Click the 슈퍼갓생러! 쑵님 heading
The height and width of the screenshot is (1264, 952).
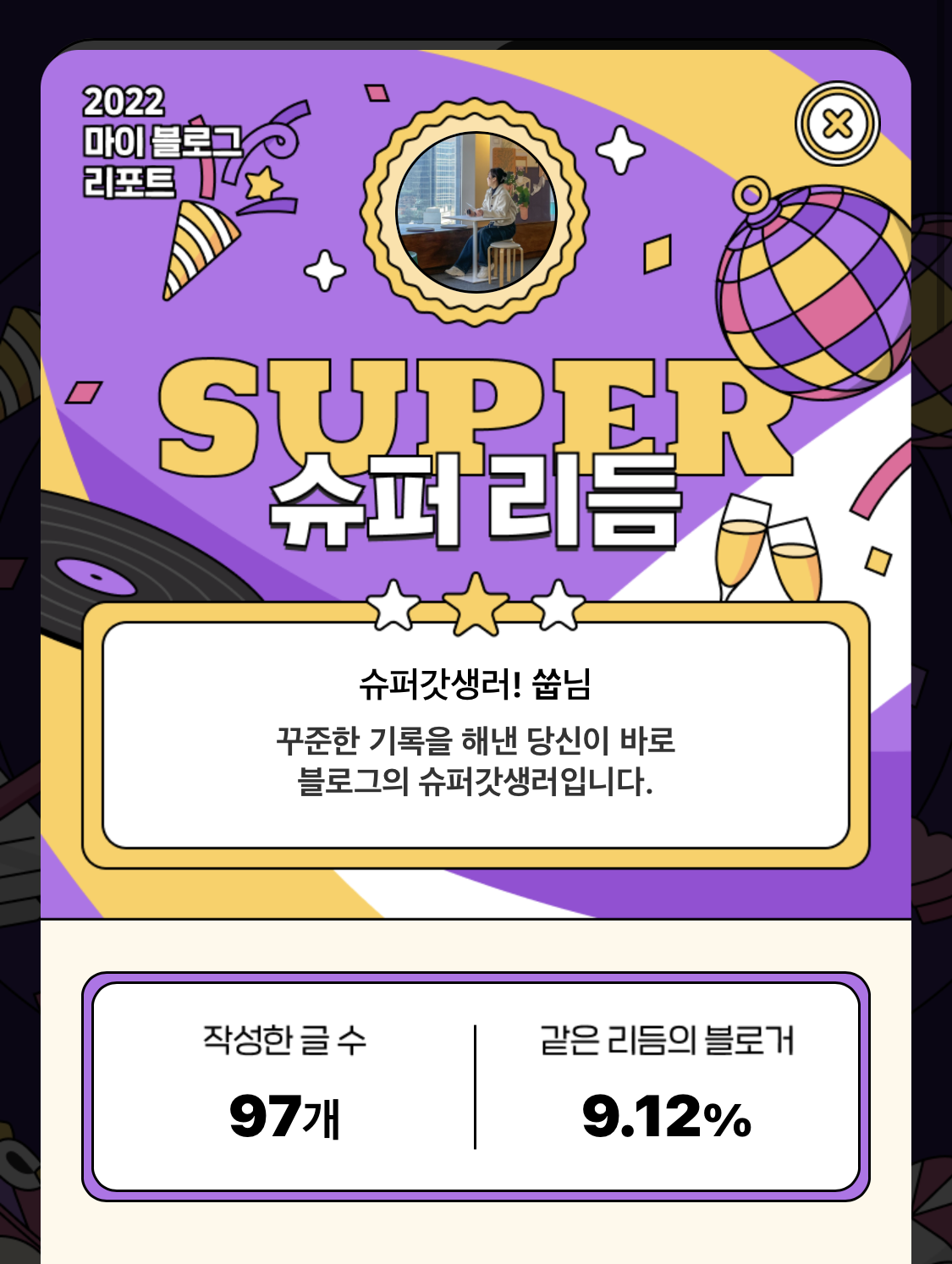coord(476,683)
